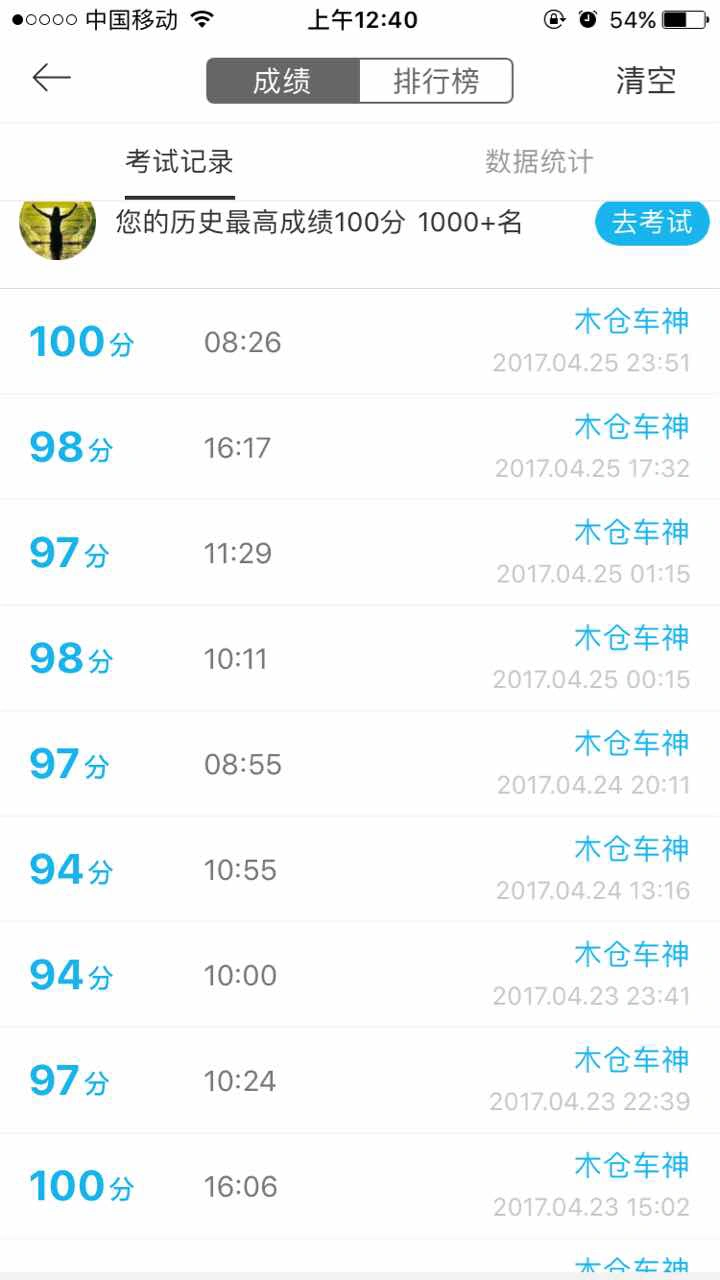Open the 98分 record with time 10:11

(x=360, y=658)
